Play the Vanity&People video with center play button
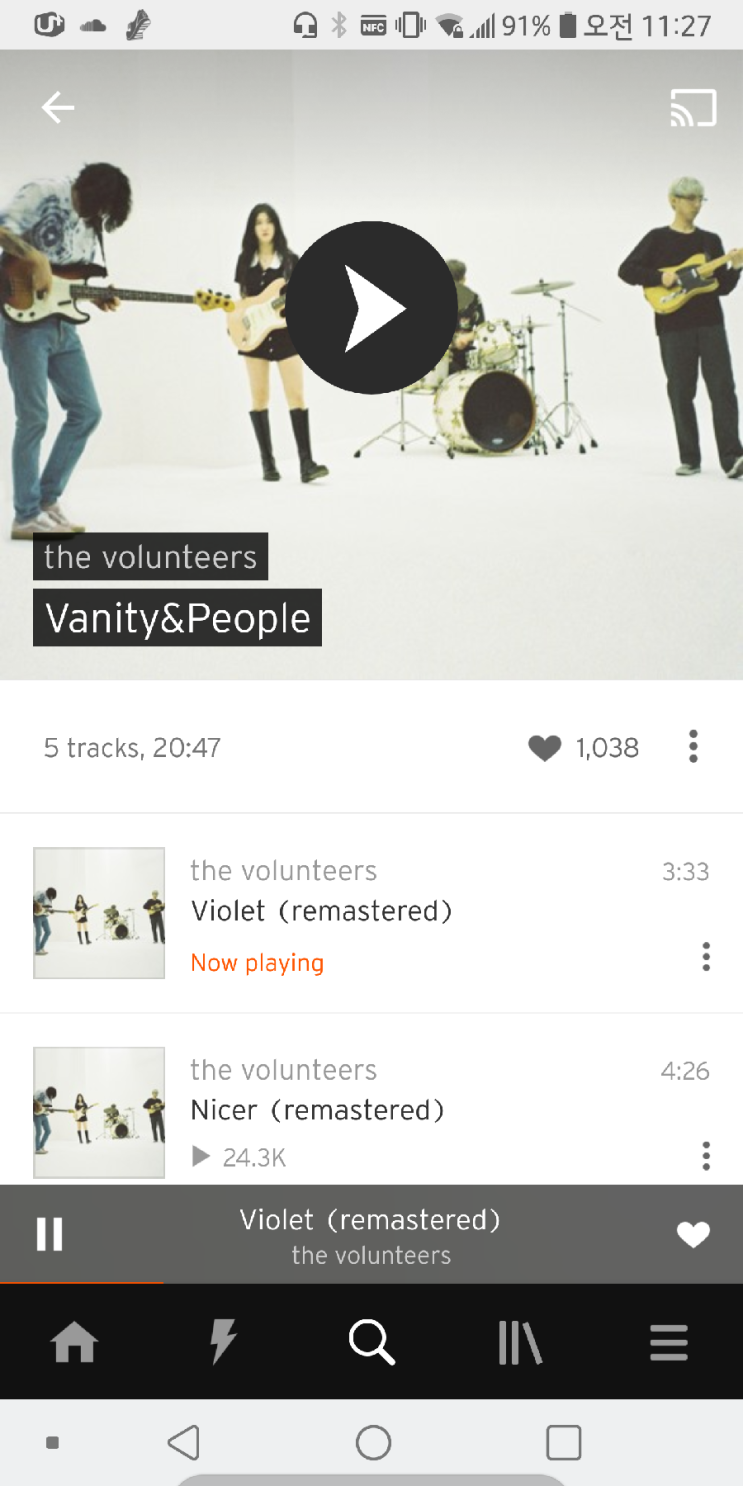743x1486 pixels. click(x=371, y=306)
